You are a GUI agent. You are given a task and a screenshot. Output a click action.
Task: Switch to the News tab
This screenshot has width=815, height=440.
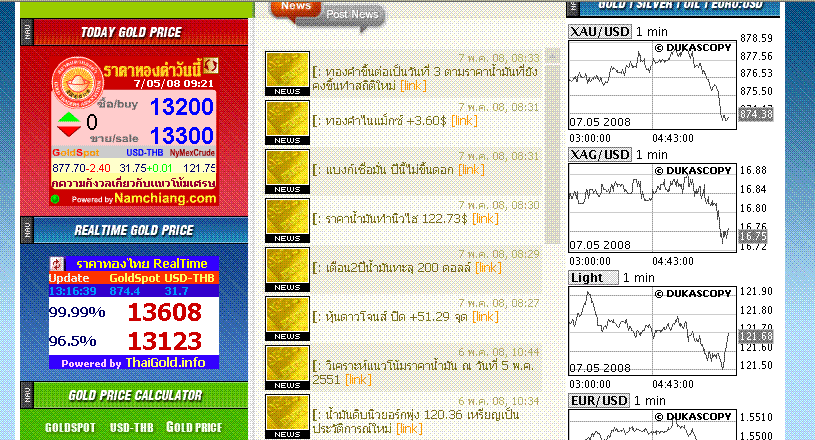[x=295, y=8]
